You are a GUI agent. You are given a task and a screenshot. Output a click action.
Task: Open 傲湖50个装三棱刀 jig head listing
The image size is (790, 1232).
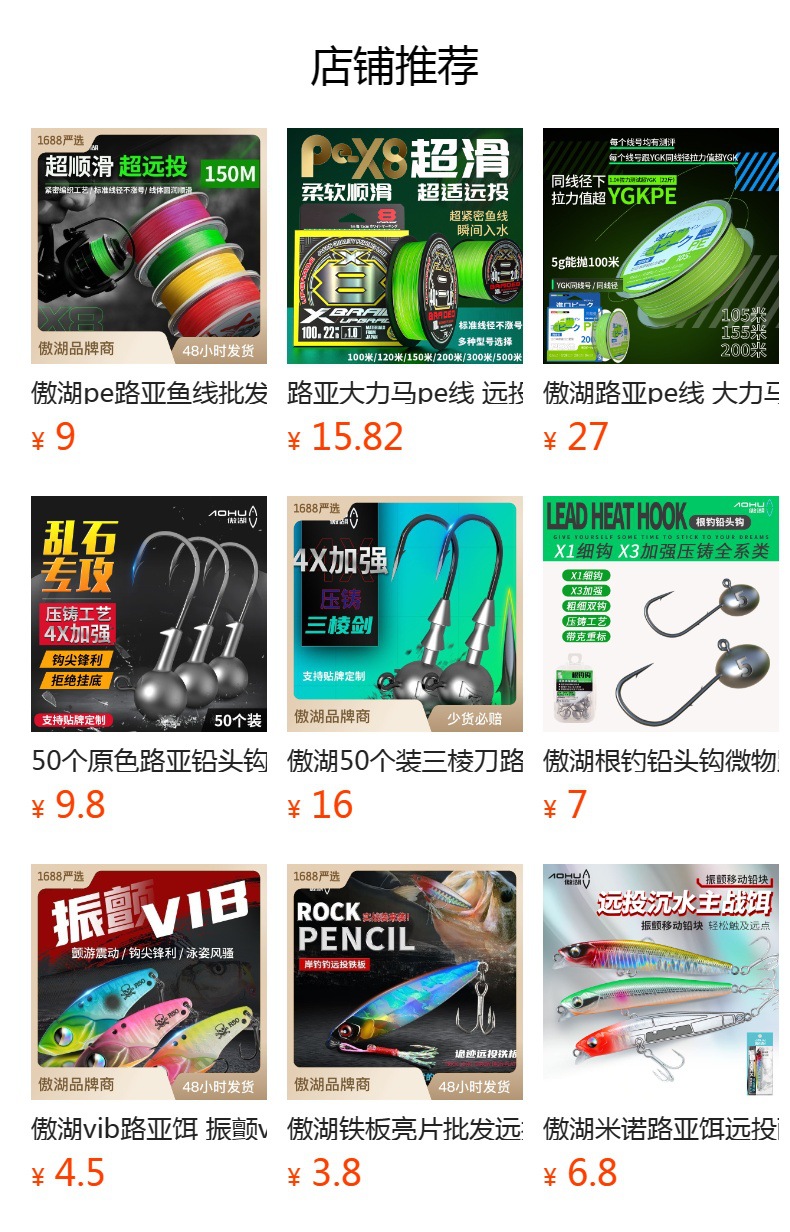(404, 614)
